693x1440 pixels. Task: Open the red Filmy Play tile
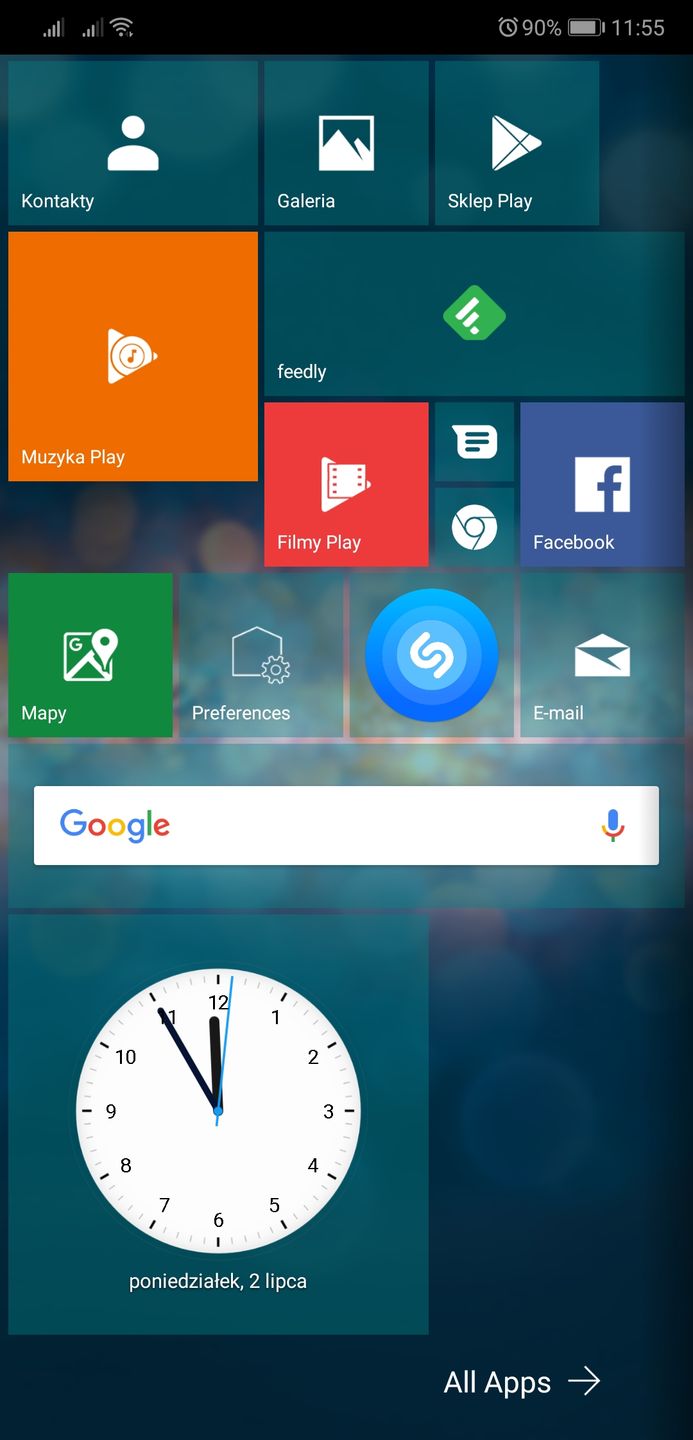(346, 484)
